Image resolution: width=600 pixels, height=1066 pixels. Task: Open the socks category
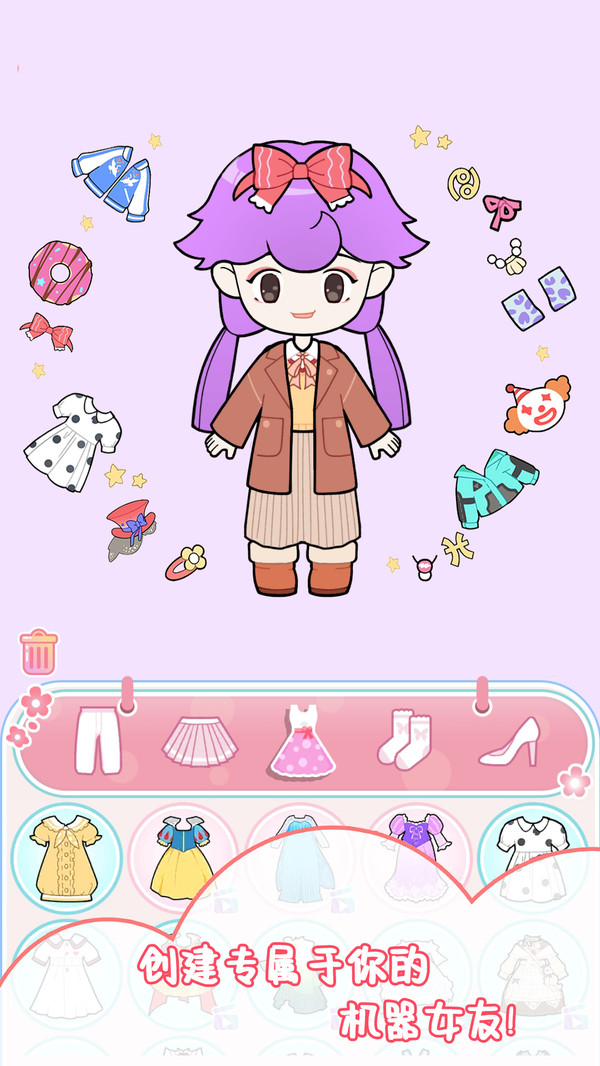tap(405, 740)
